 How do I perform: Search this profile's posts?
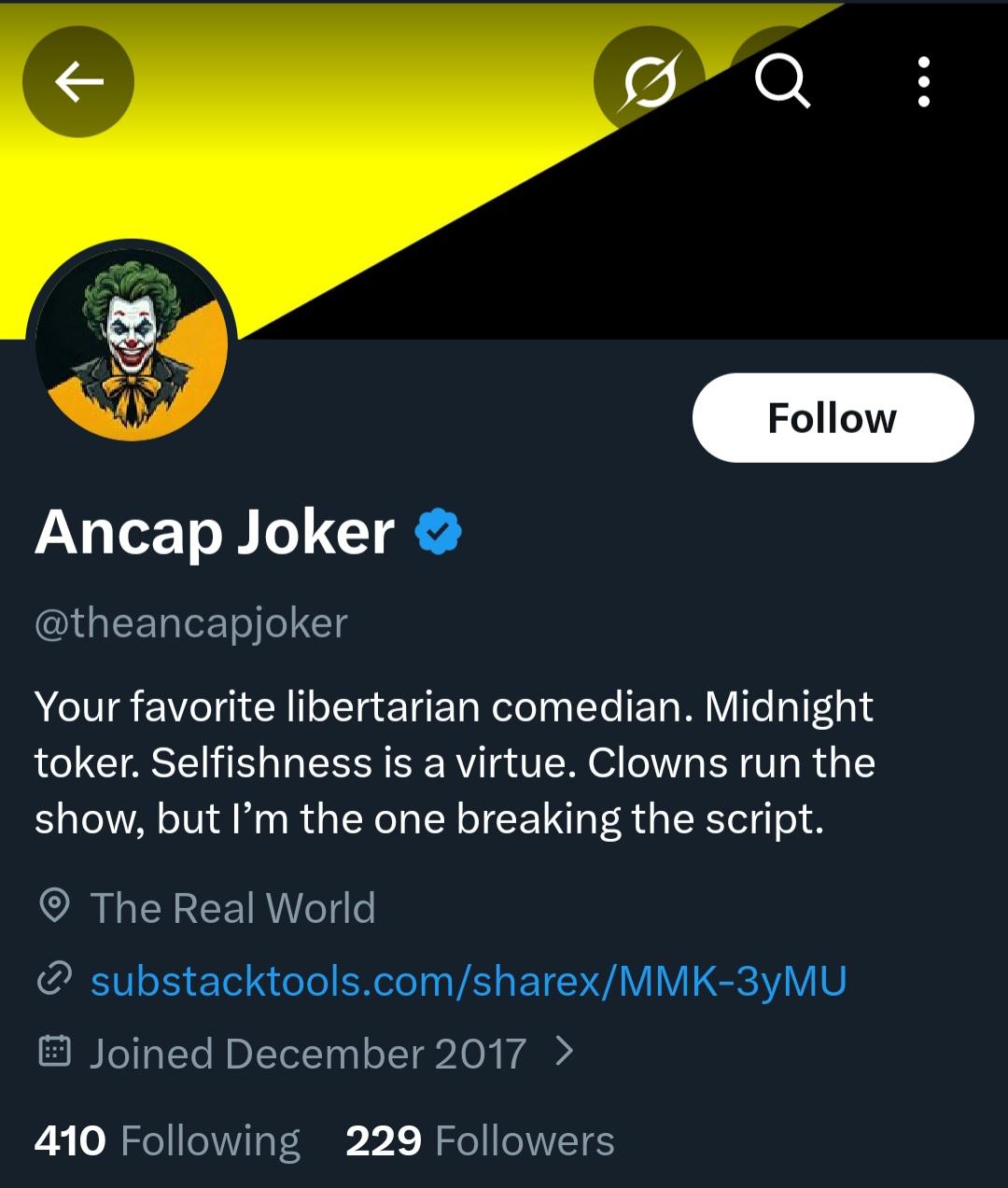point(782,82)
